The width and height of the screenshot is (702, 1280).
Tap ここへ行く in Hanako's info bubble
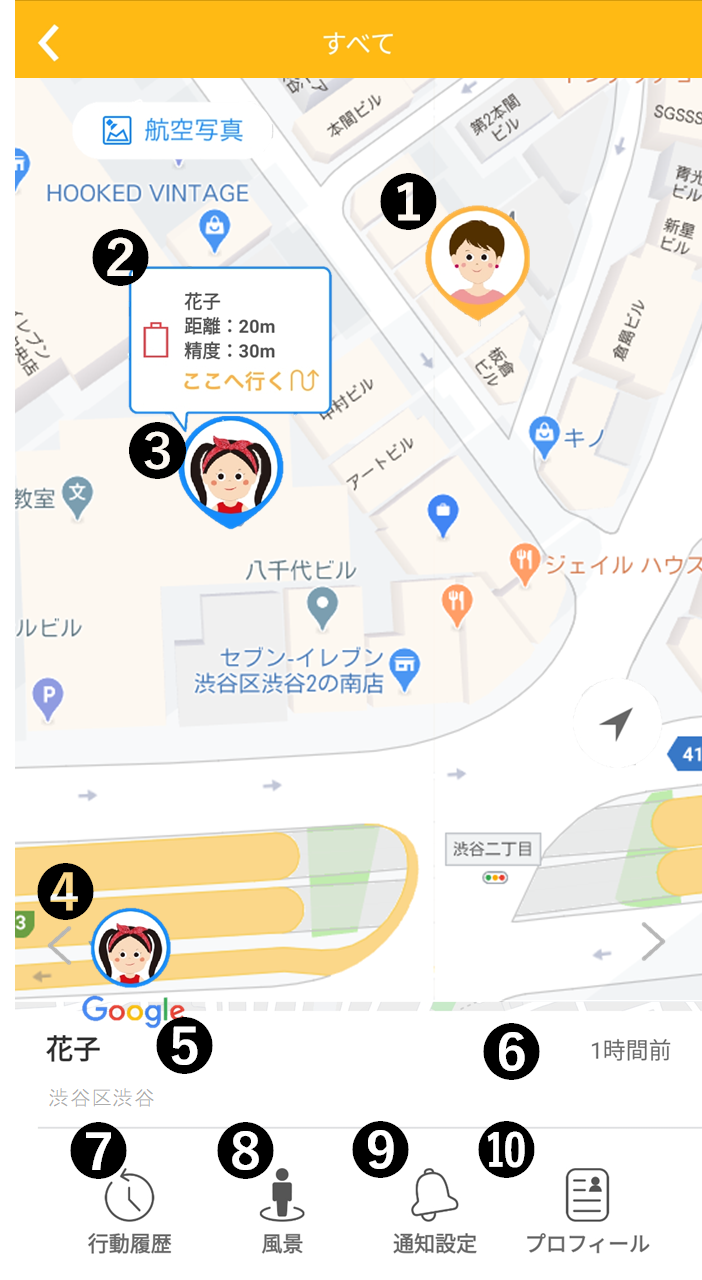[250, 380]
